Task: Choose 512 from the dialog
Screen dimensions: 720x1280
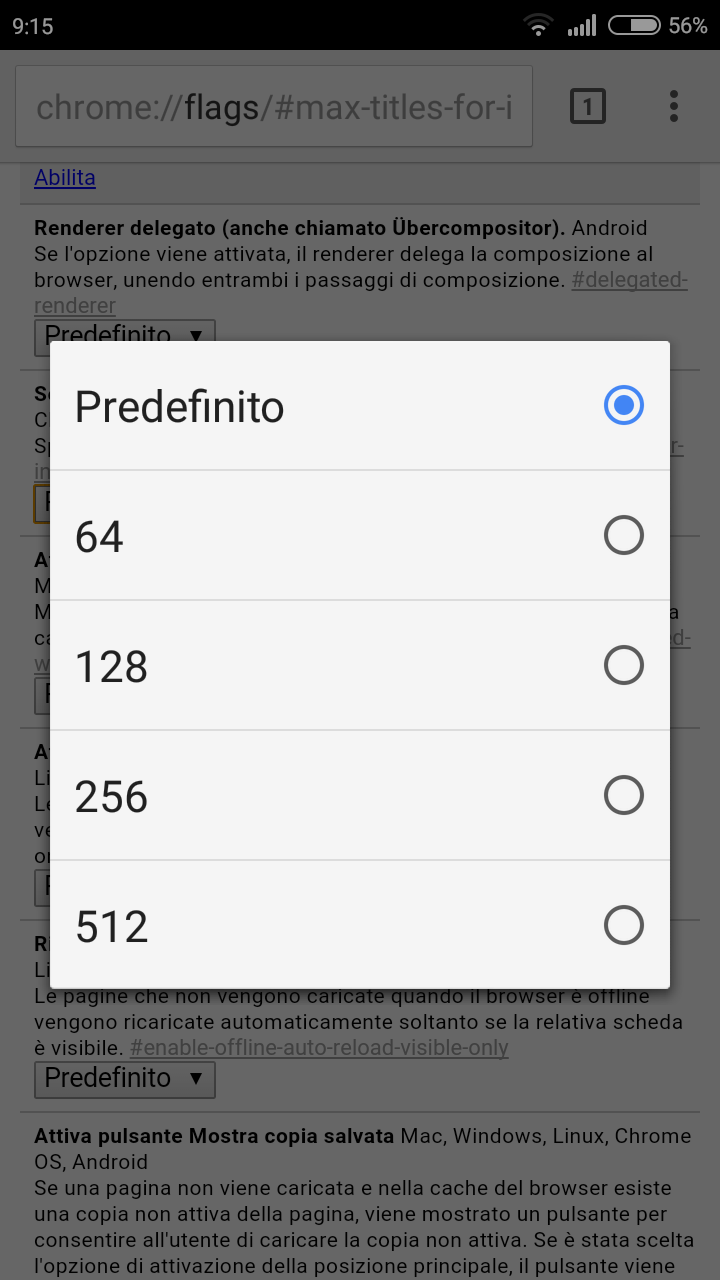Action: pos(360,926)
